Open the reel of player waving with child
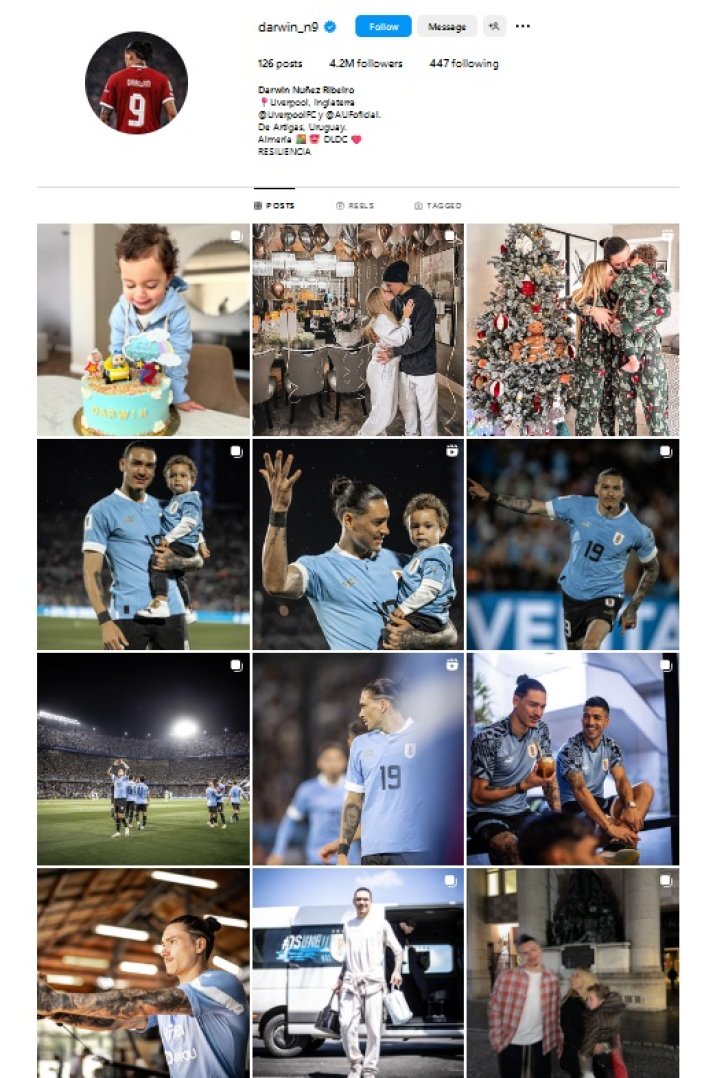 point(357,544)
